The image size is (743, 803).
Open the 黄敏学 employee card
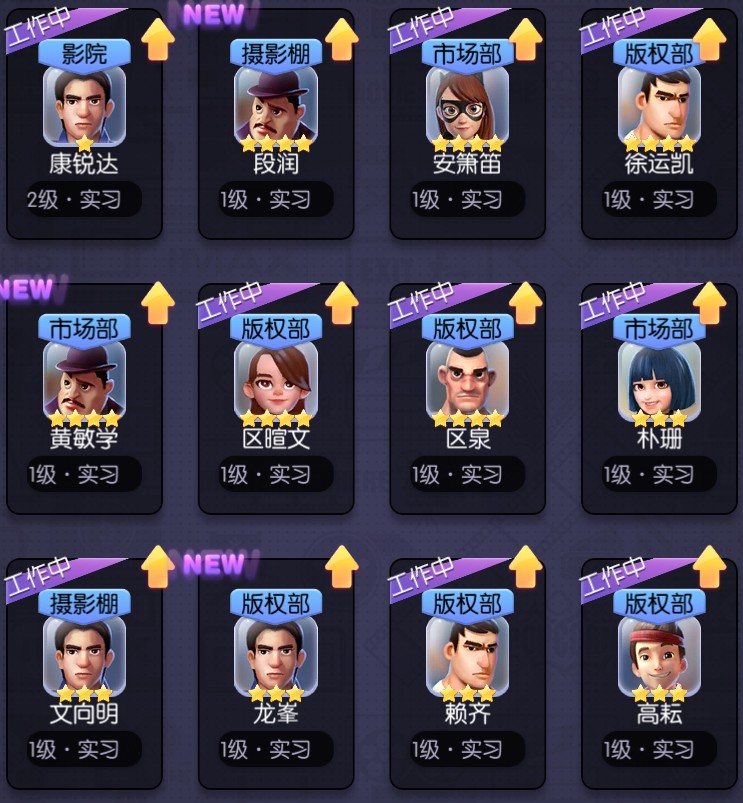(84, 400)
